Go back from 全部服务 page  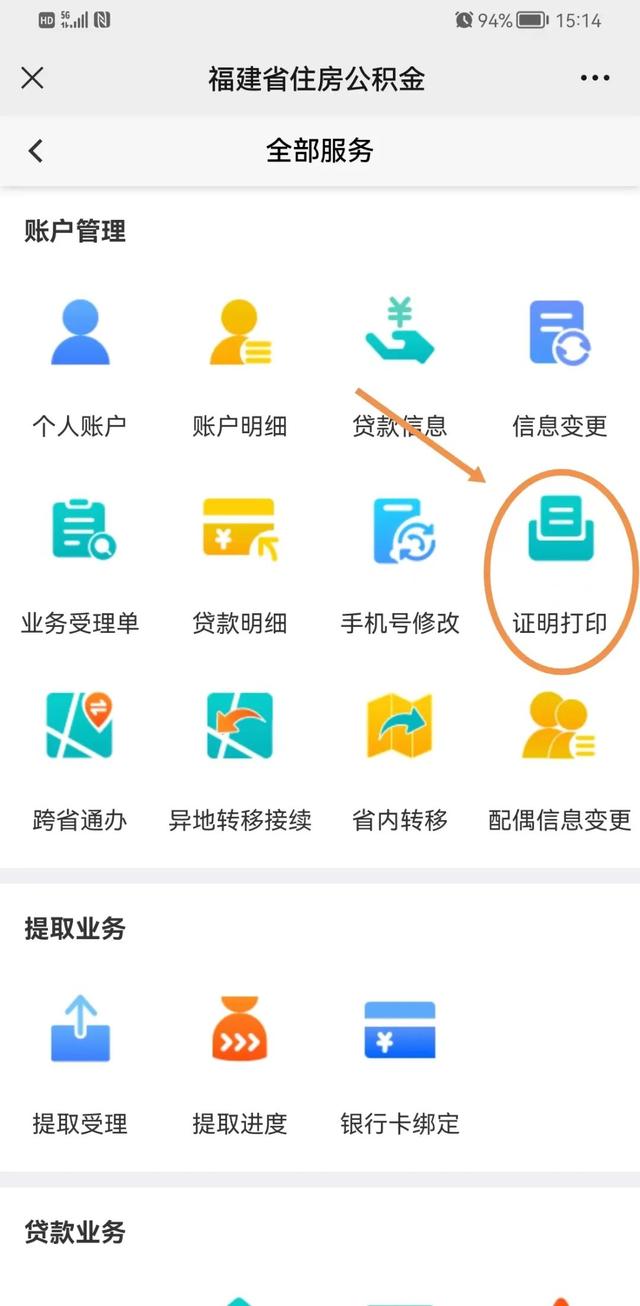coord(36,151)
